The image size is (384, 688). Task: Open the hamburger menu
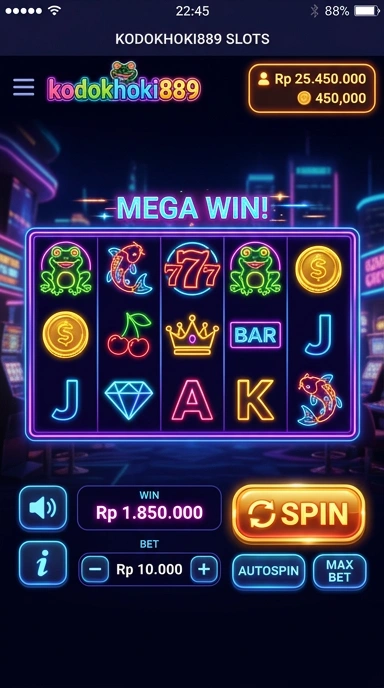pyautogui.click(x=23, y=87)
